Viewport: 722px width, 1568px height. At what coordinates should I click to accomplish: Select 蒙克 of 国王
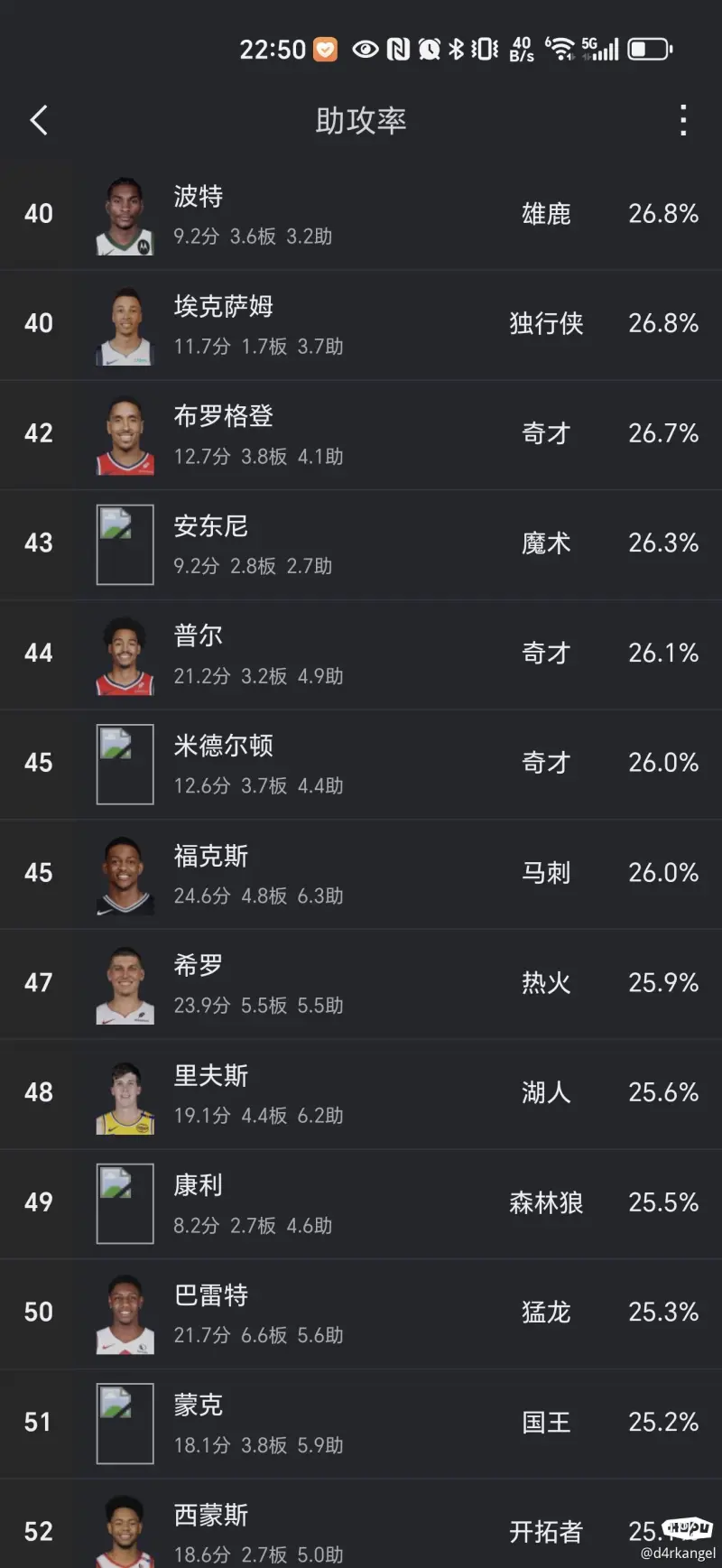pyautogui.click(x=361, y=1424)
